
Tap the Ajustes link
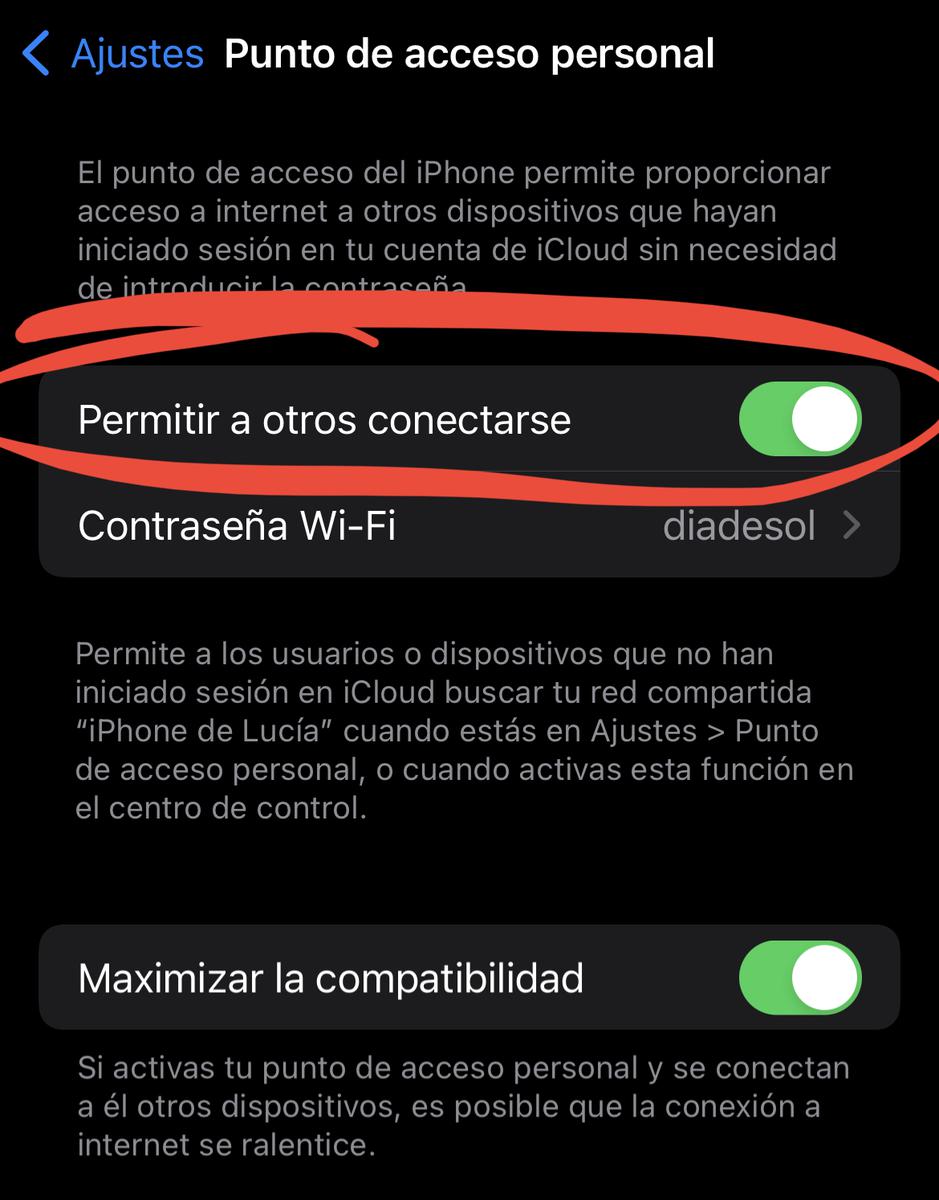point(135,54)
